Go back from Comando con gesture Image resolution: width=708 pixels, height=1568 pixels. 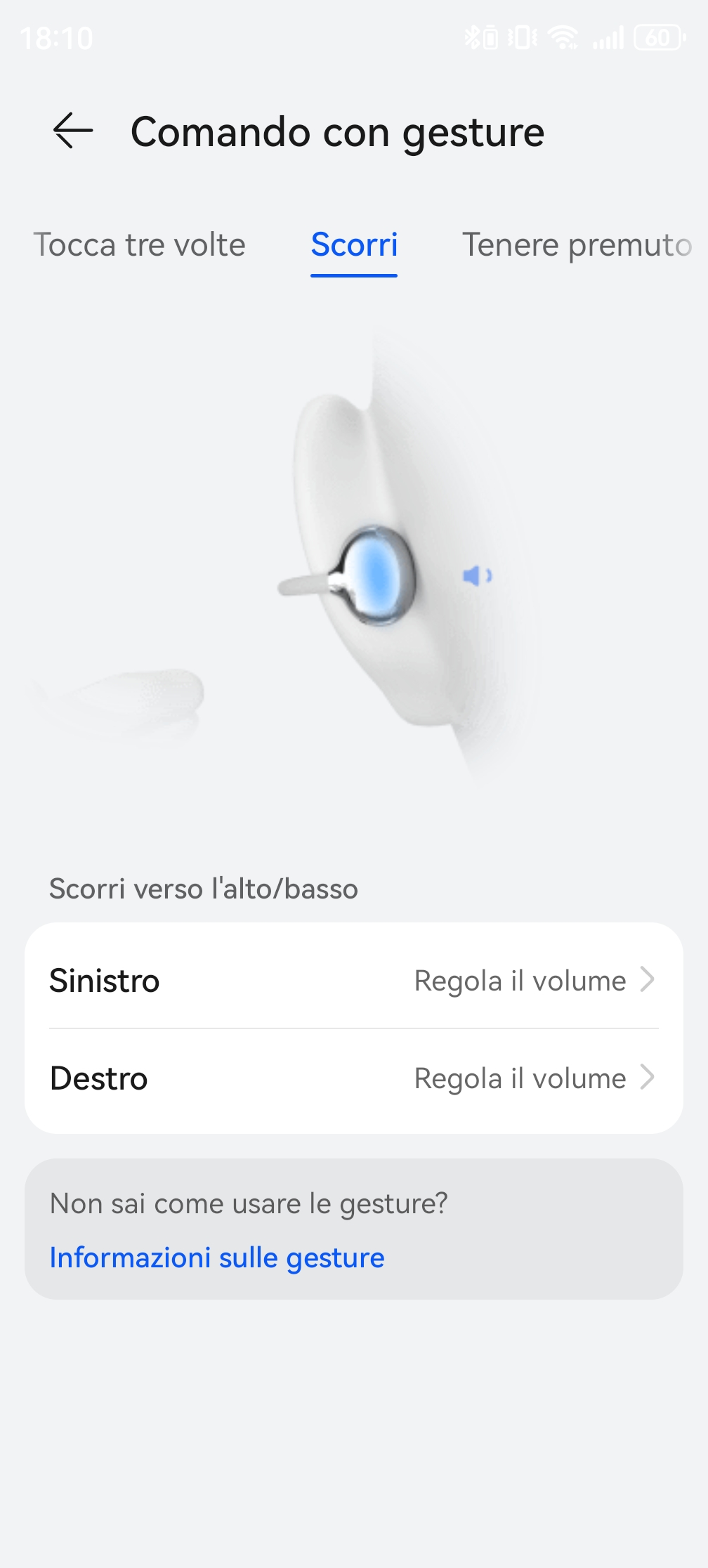(x=73, y=131)
